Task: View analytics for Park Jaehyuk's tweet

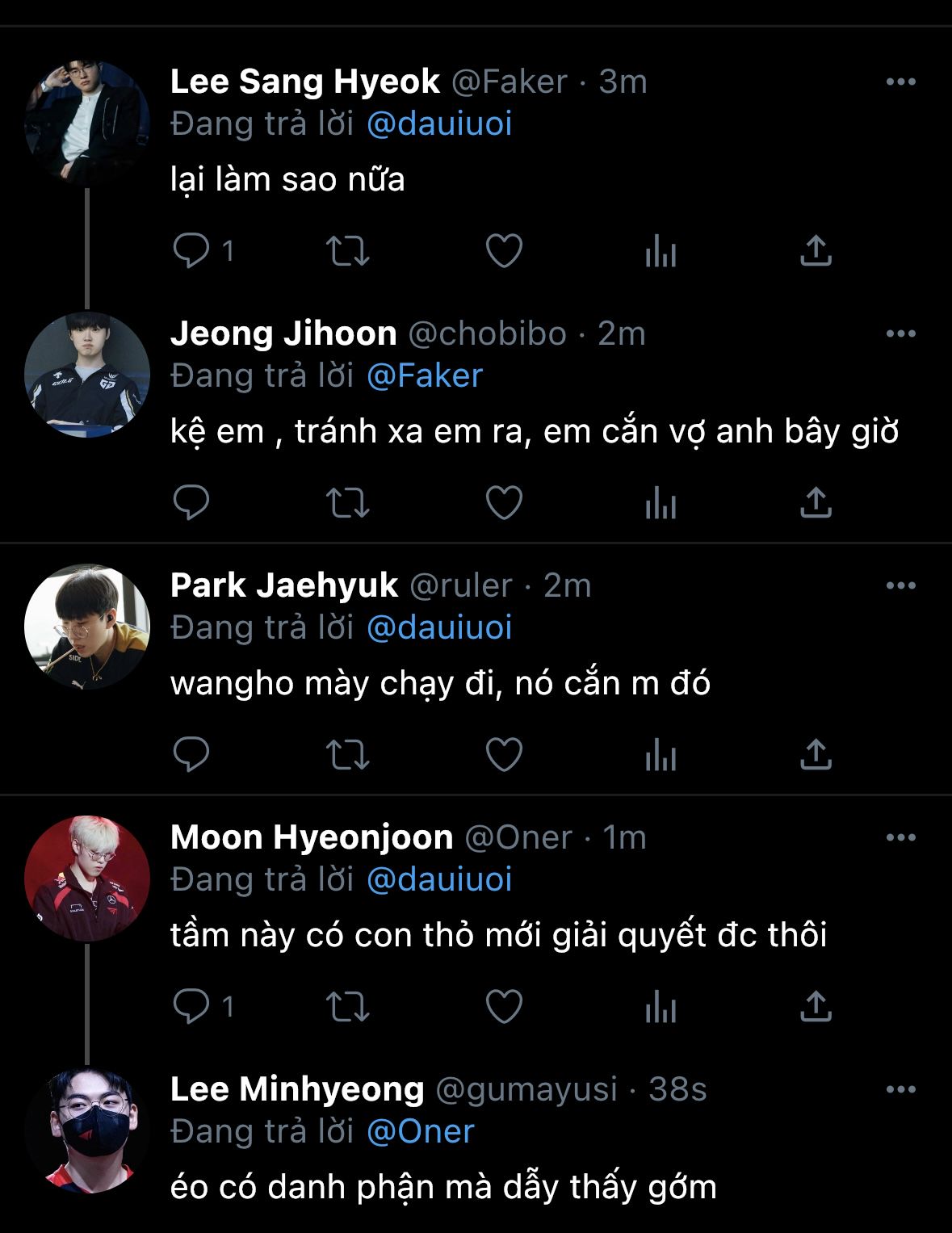Action: [x=661, y=755]
